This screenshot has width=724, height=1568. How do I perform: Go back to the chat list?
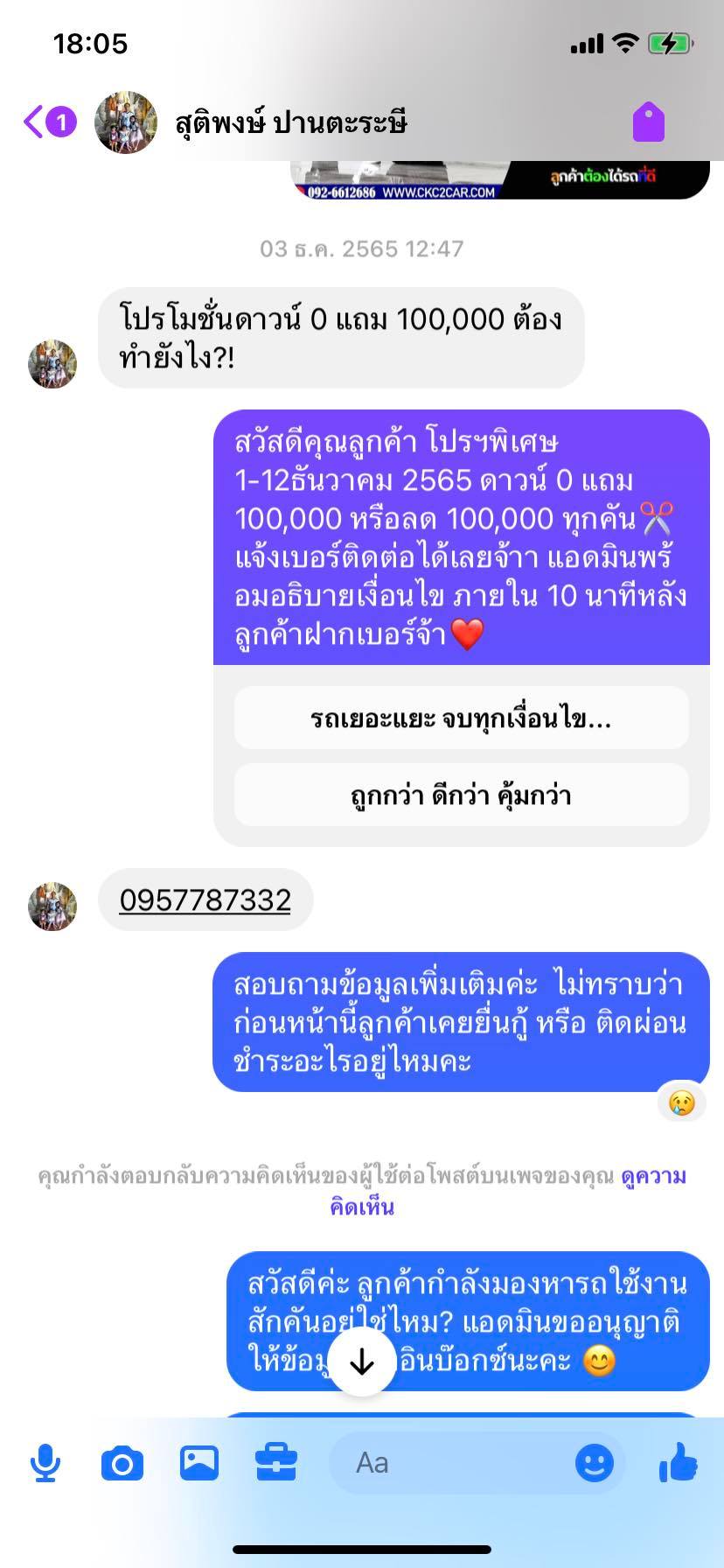tap(49, 122)
